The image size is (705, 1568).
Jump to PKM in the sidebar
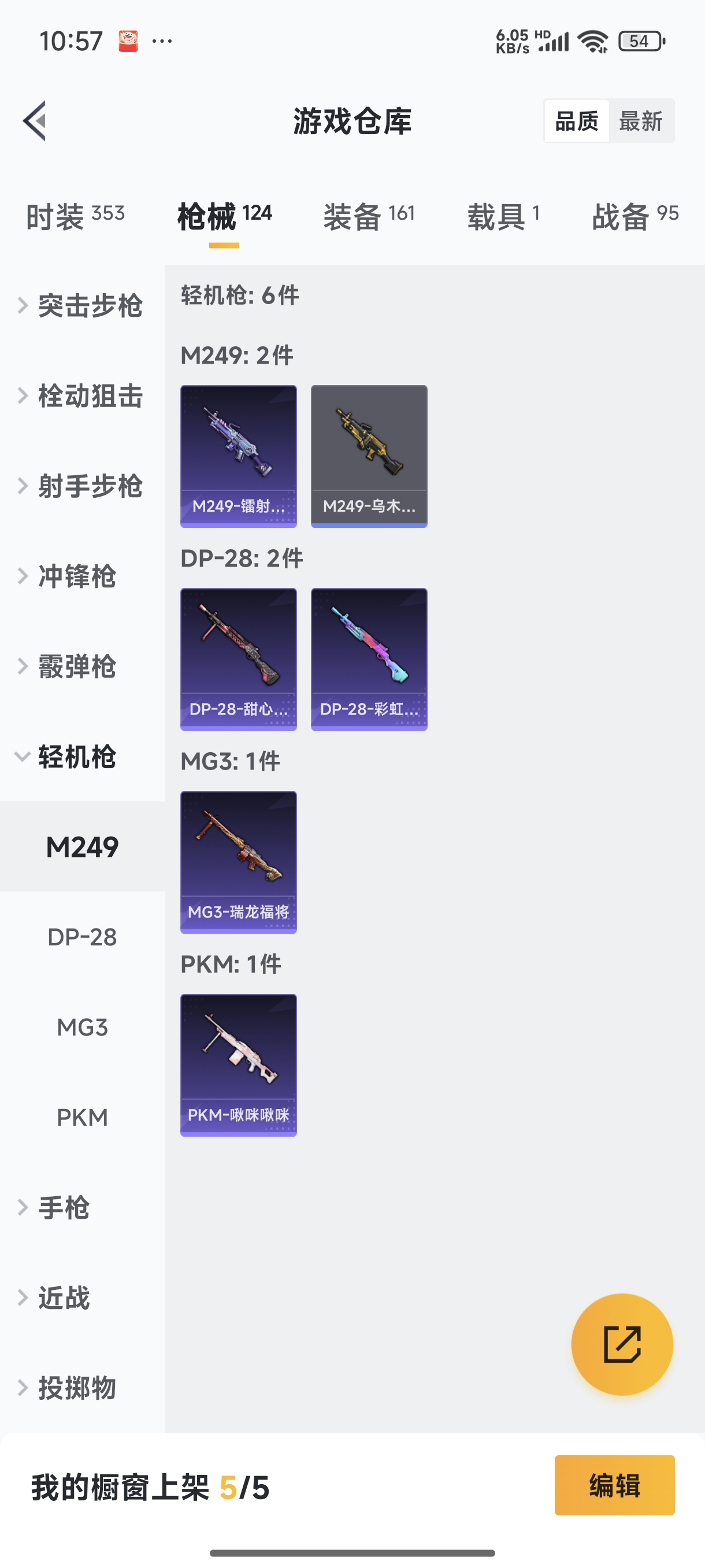point(82,1117)
